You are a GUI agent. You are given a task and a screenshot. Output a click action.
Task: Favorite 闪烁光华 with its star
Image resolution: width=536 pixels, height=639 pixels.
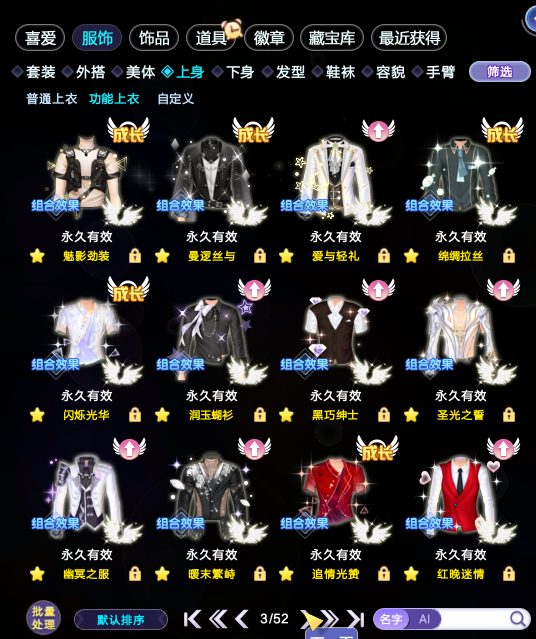[37, 415]
